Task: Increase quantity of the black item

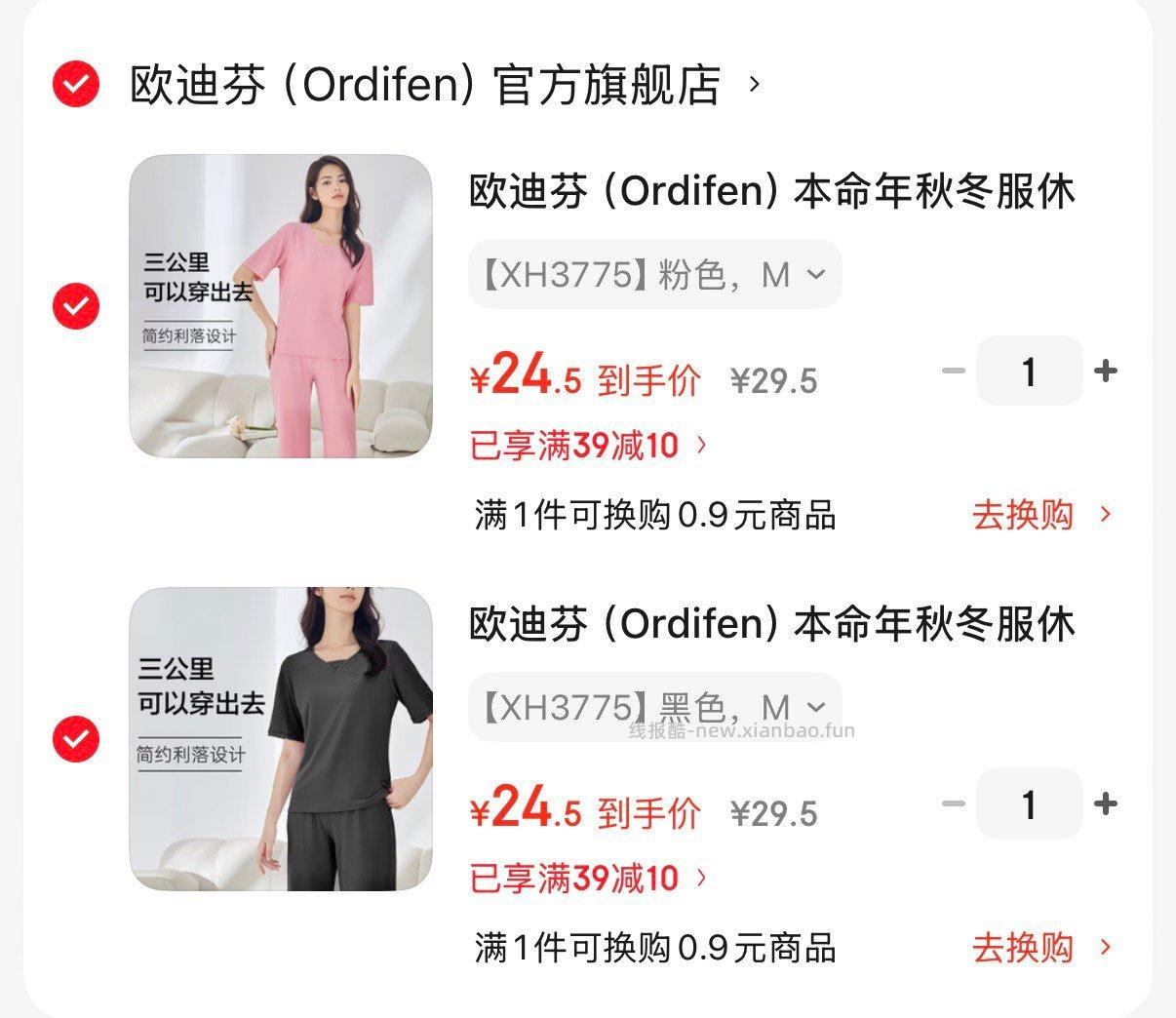Action: tap(1105, 804)
